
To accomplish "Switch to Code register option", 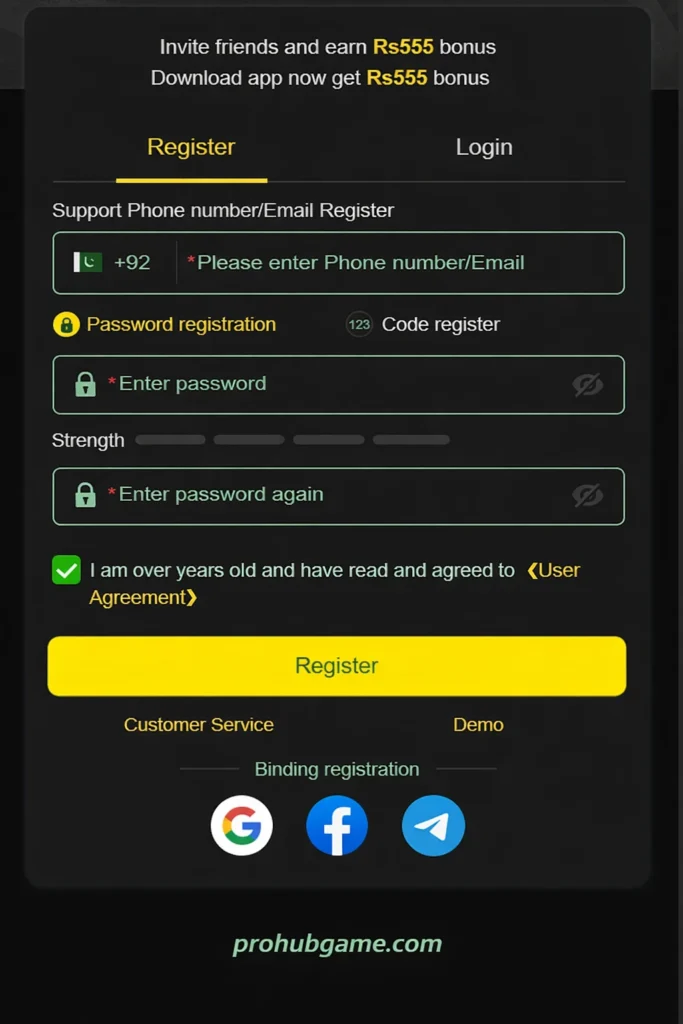I will (x=423, y=324).
